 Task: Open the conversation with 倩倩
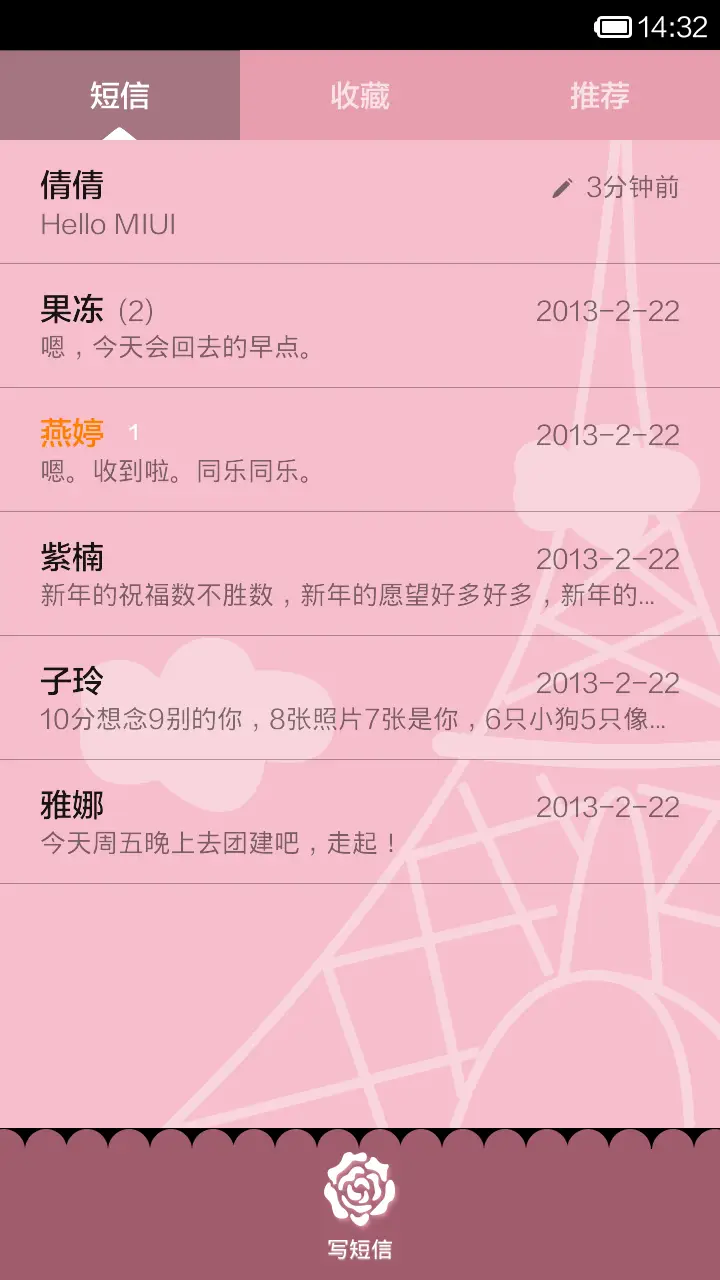coord(300,200)
